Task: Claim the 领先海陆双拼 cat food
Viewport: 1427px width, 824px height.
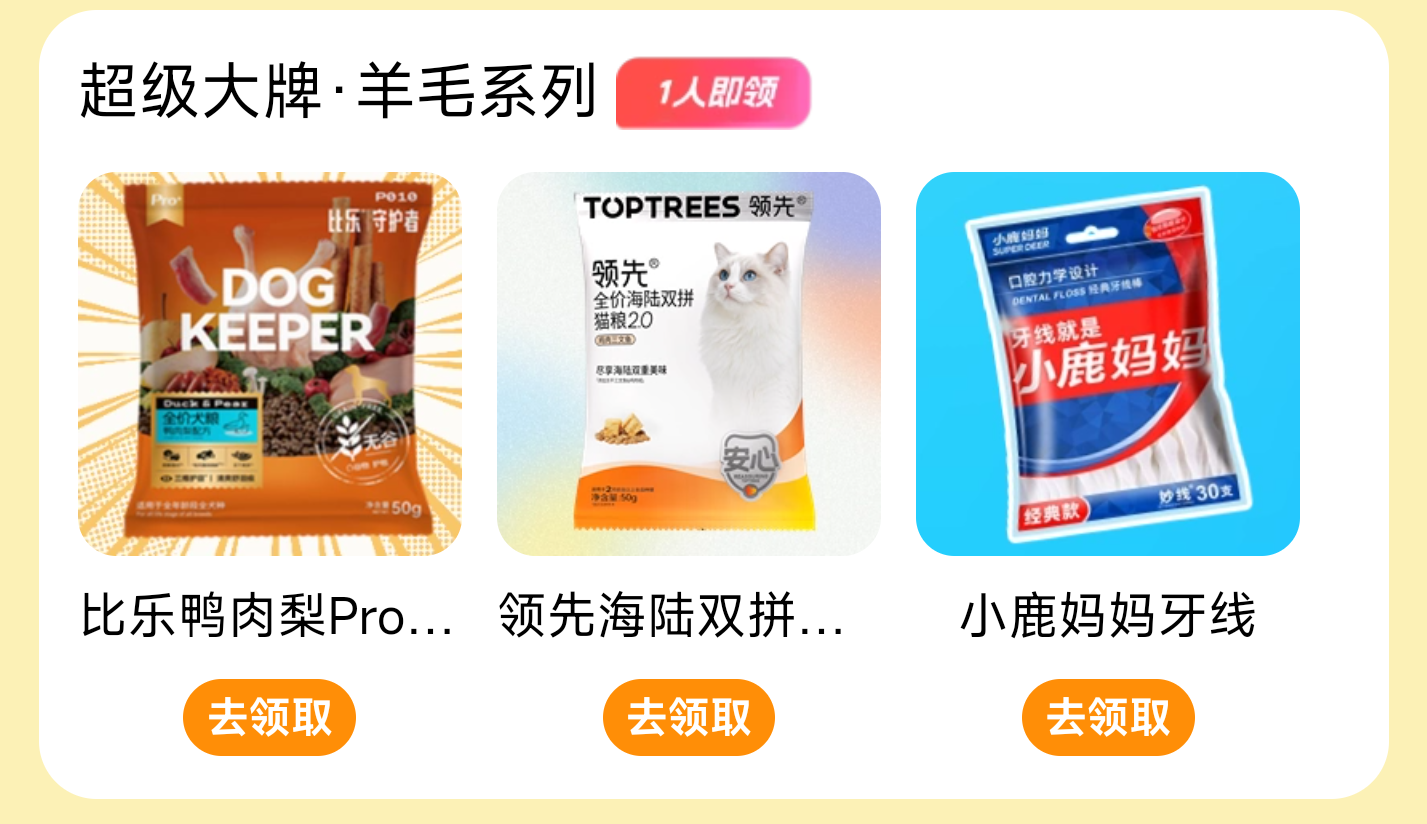Action: (x=689, y=717)
